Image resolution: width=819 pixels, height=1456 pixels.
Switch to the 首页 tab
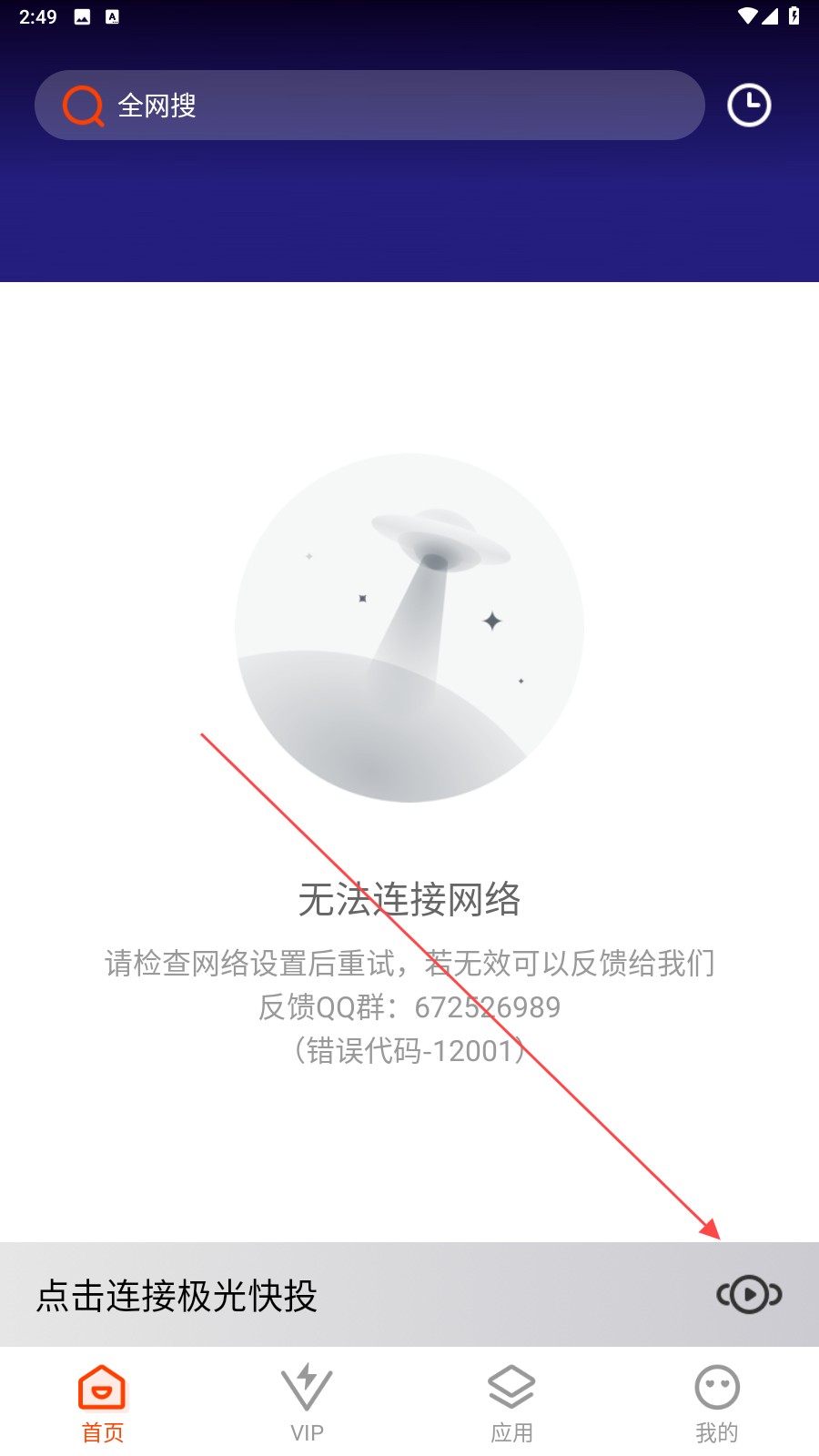[102, 1404]
